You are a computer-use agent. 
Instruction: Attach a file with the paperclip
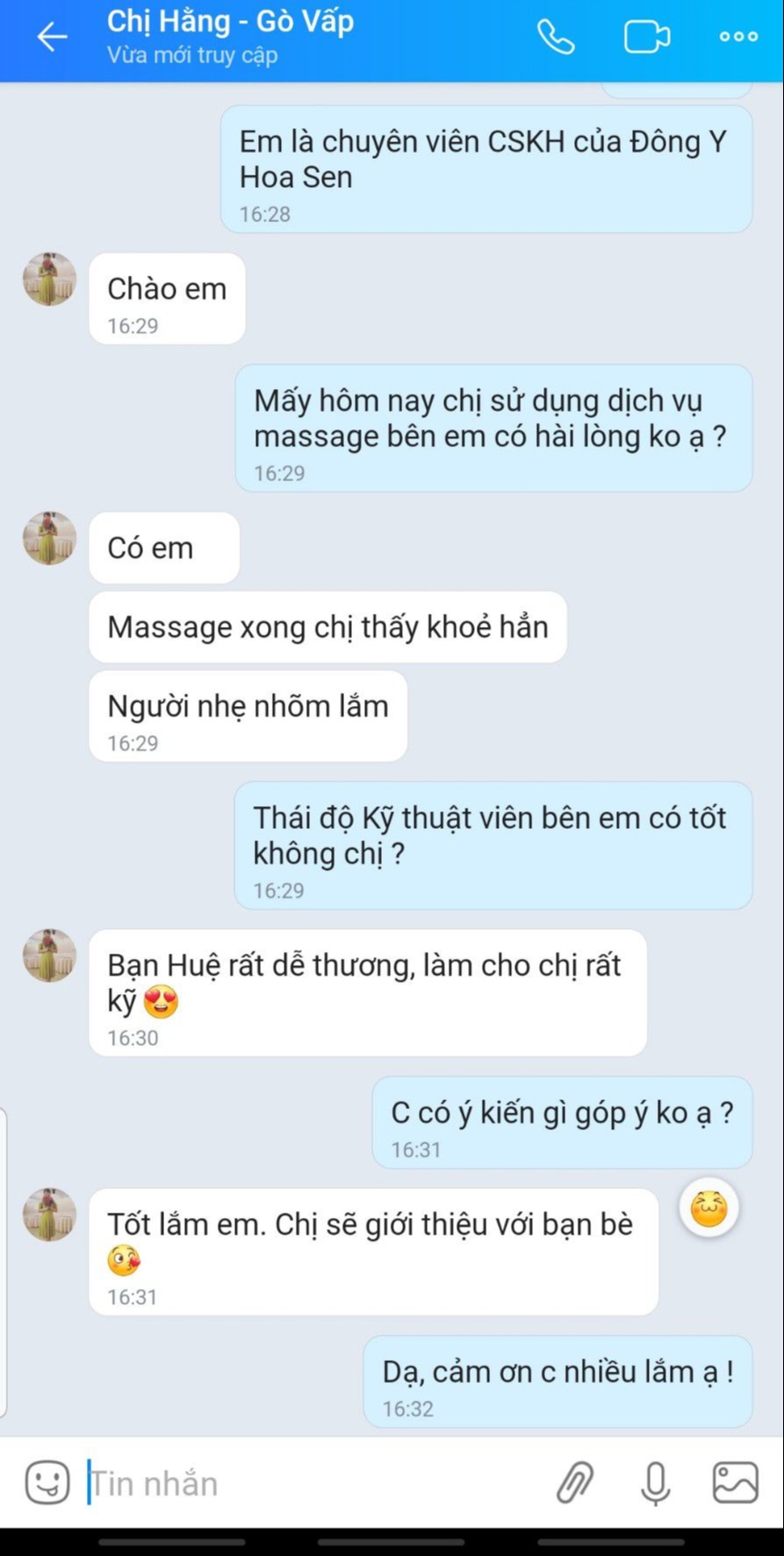tap(575, 1483)
